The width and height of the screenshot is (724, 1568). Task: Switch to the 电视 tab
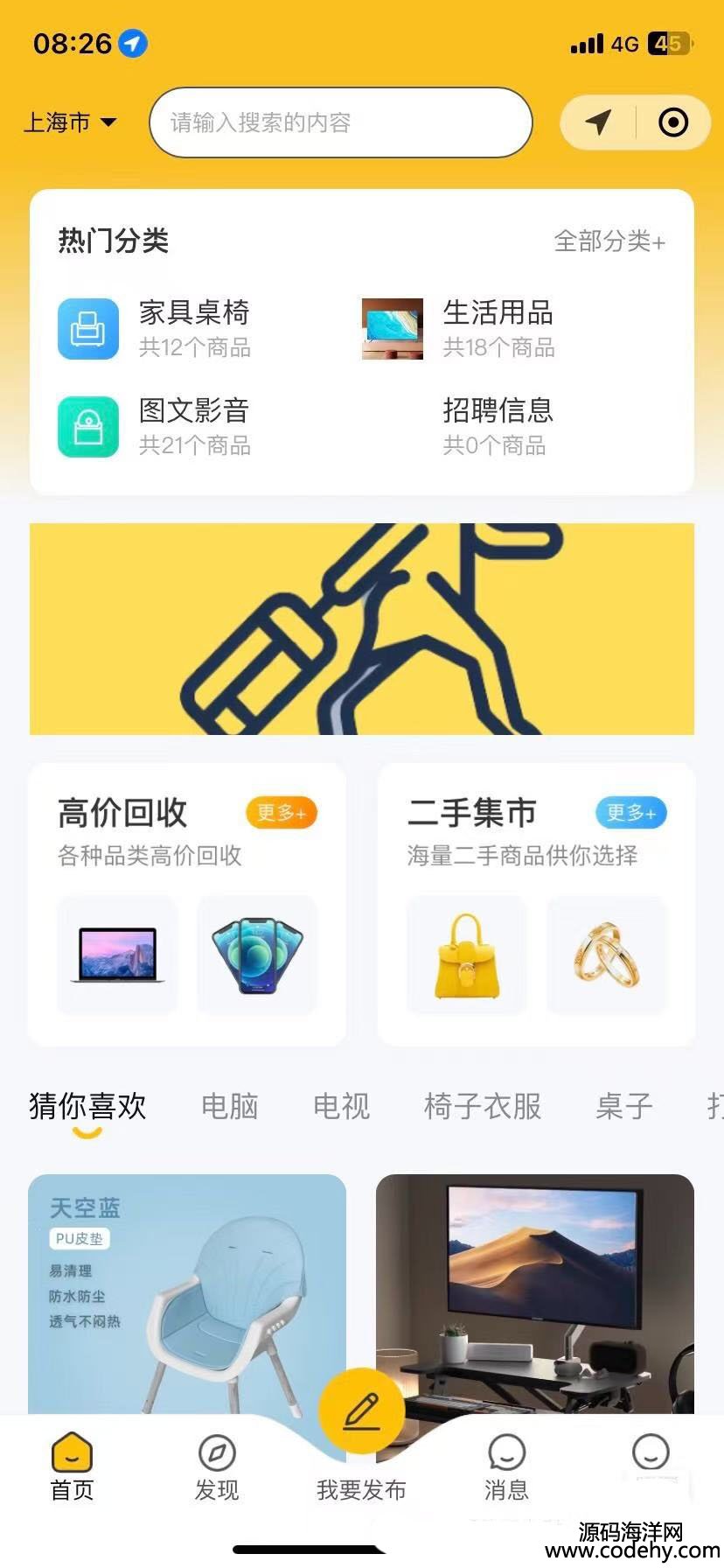pyautogui.click(x=342, y=1106)
